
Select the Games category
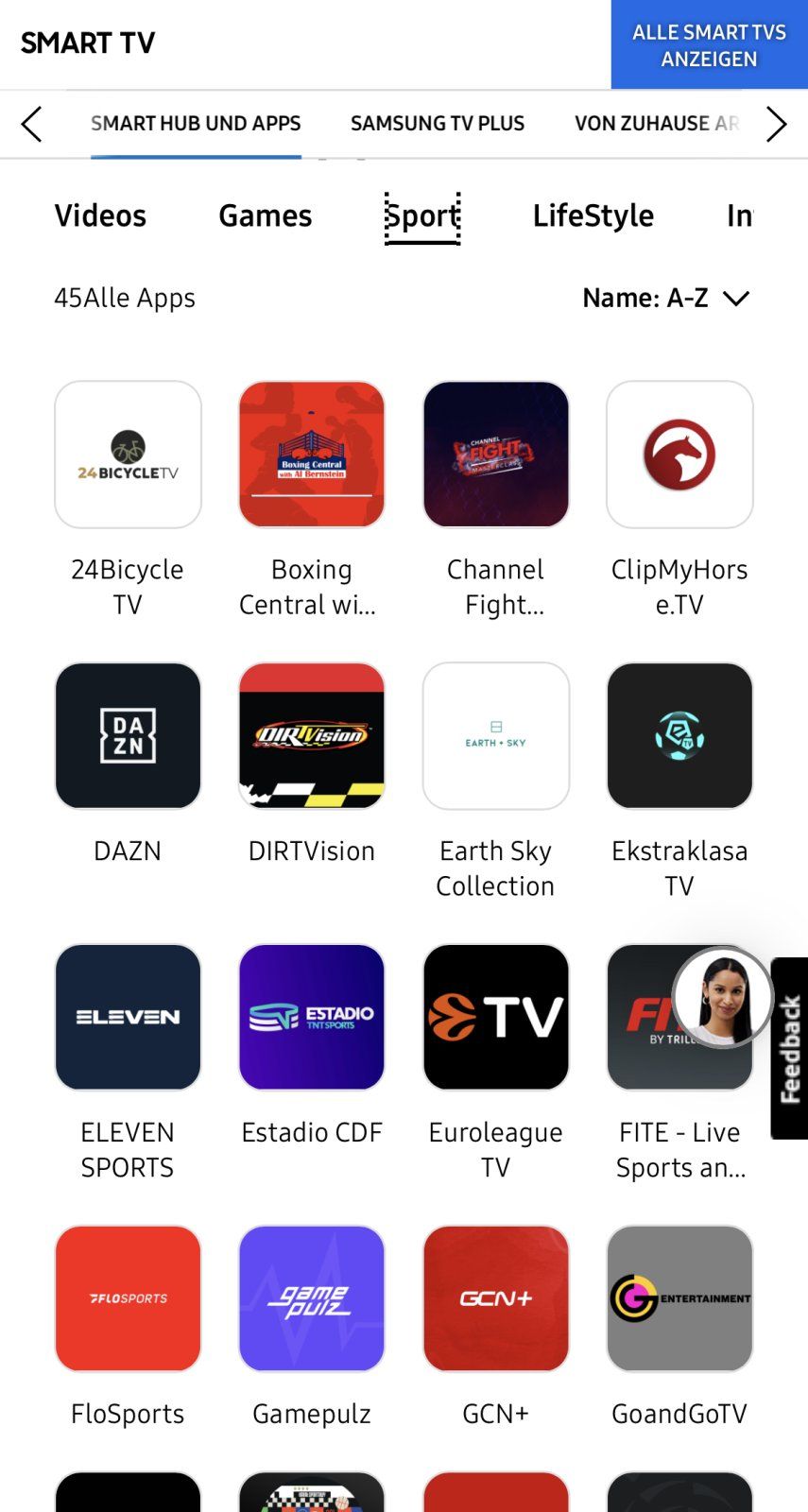click(x=265, y=215)
